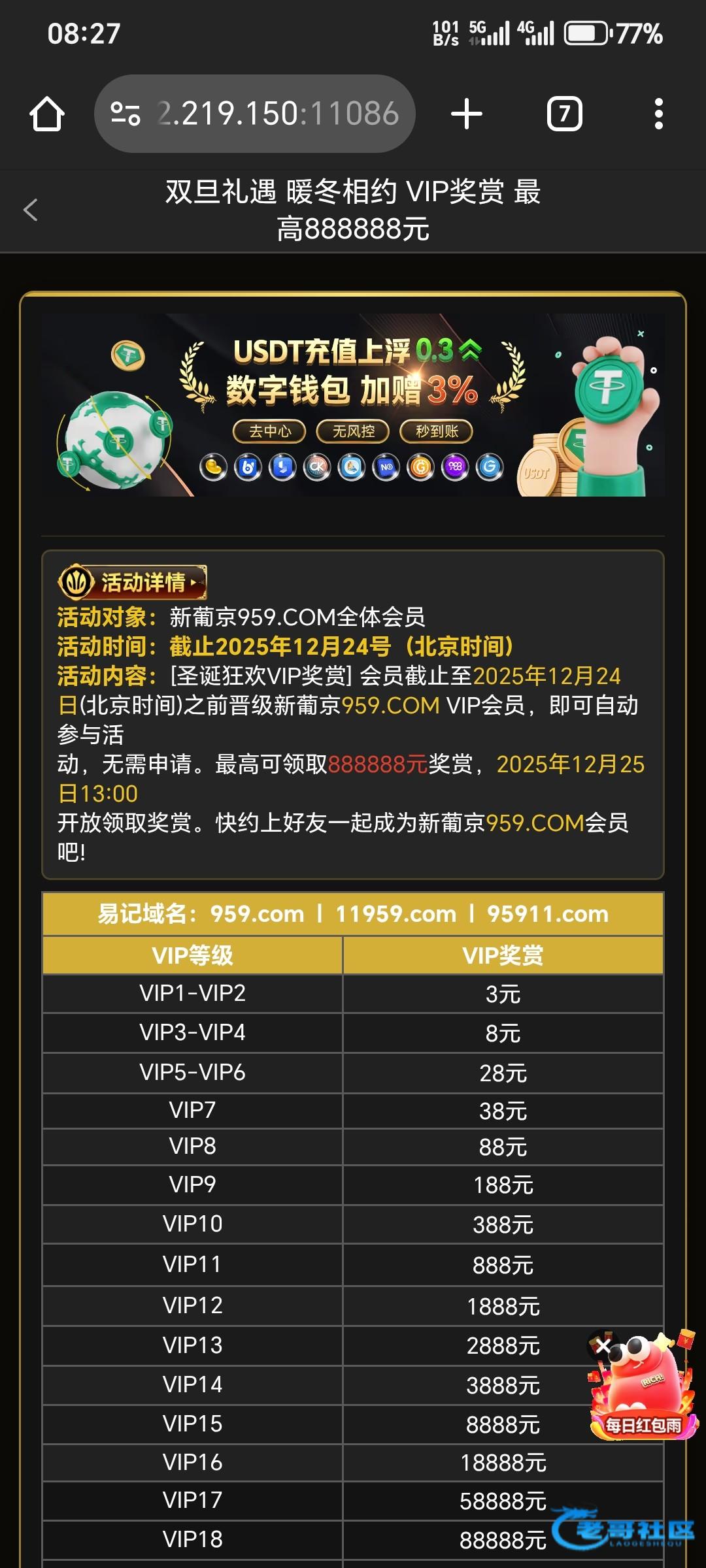Open the tab switcher showing 7 tabs
706x1568 pixels.
click(x=564, y=114)
